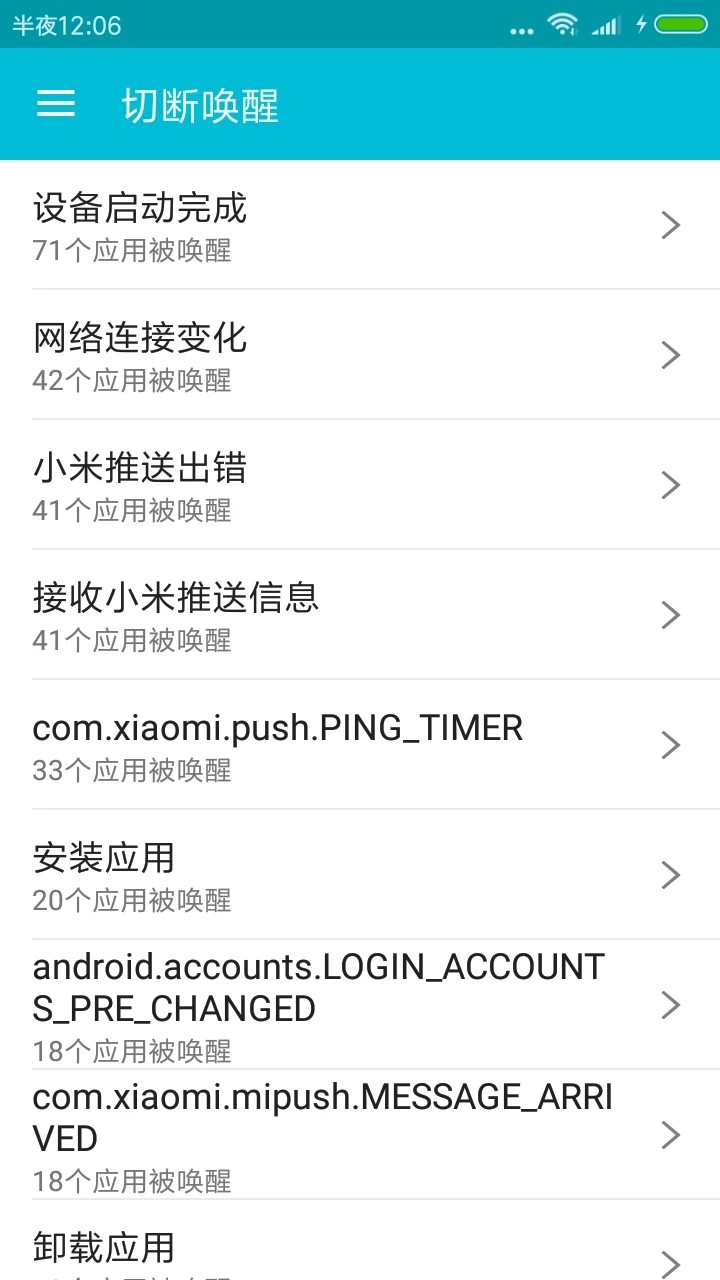Open the hamburger drawer menu
Screen dimensions: 720x1280
[x=56, y=104]
